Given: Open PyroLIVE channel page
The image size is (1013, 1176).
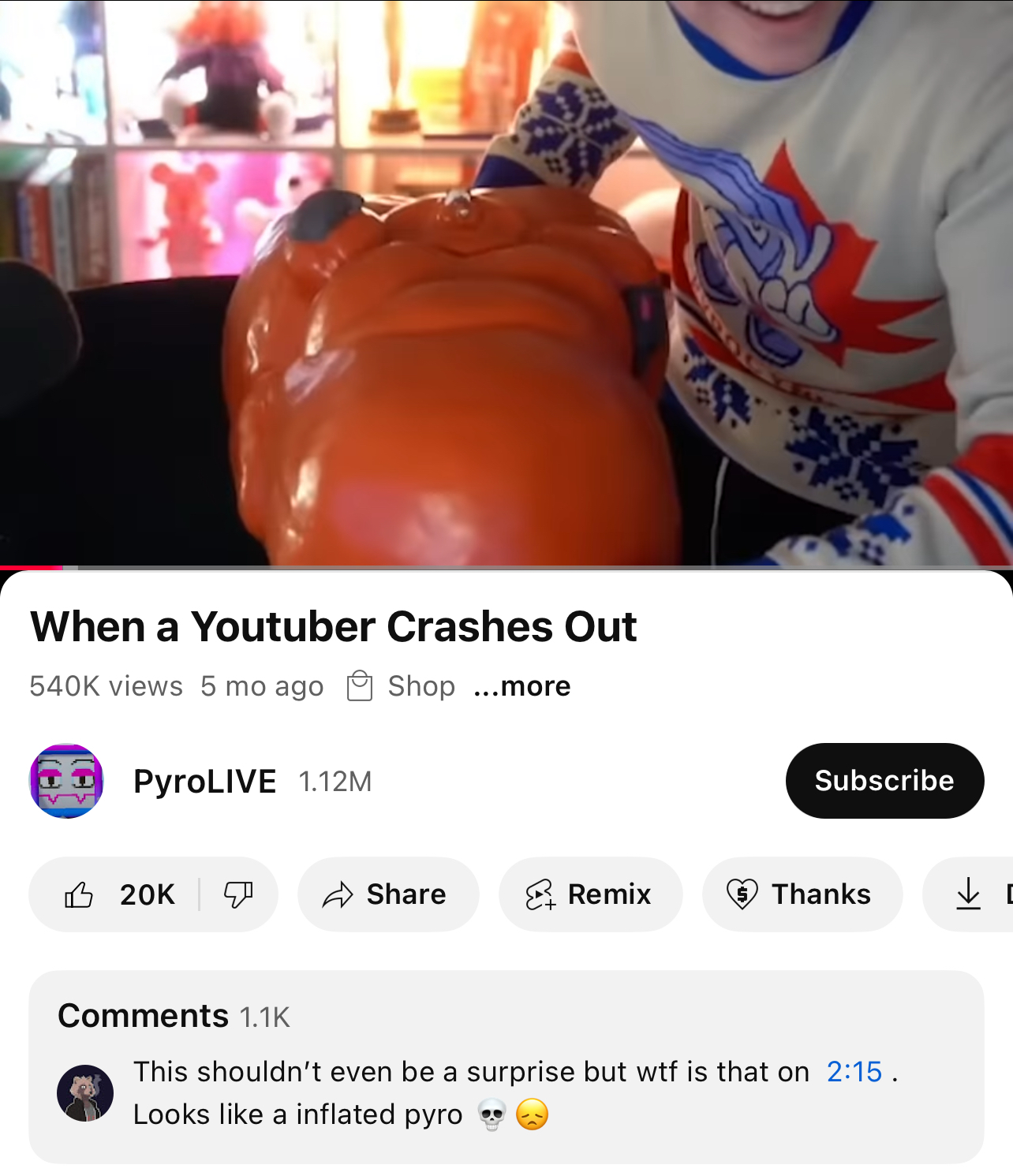Looking at the screenshot, I should coord(204,782).
